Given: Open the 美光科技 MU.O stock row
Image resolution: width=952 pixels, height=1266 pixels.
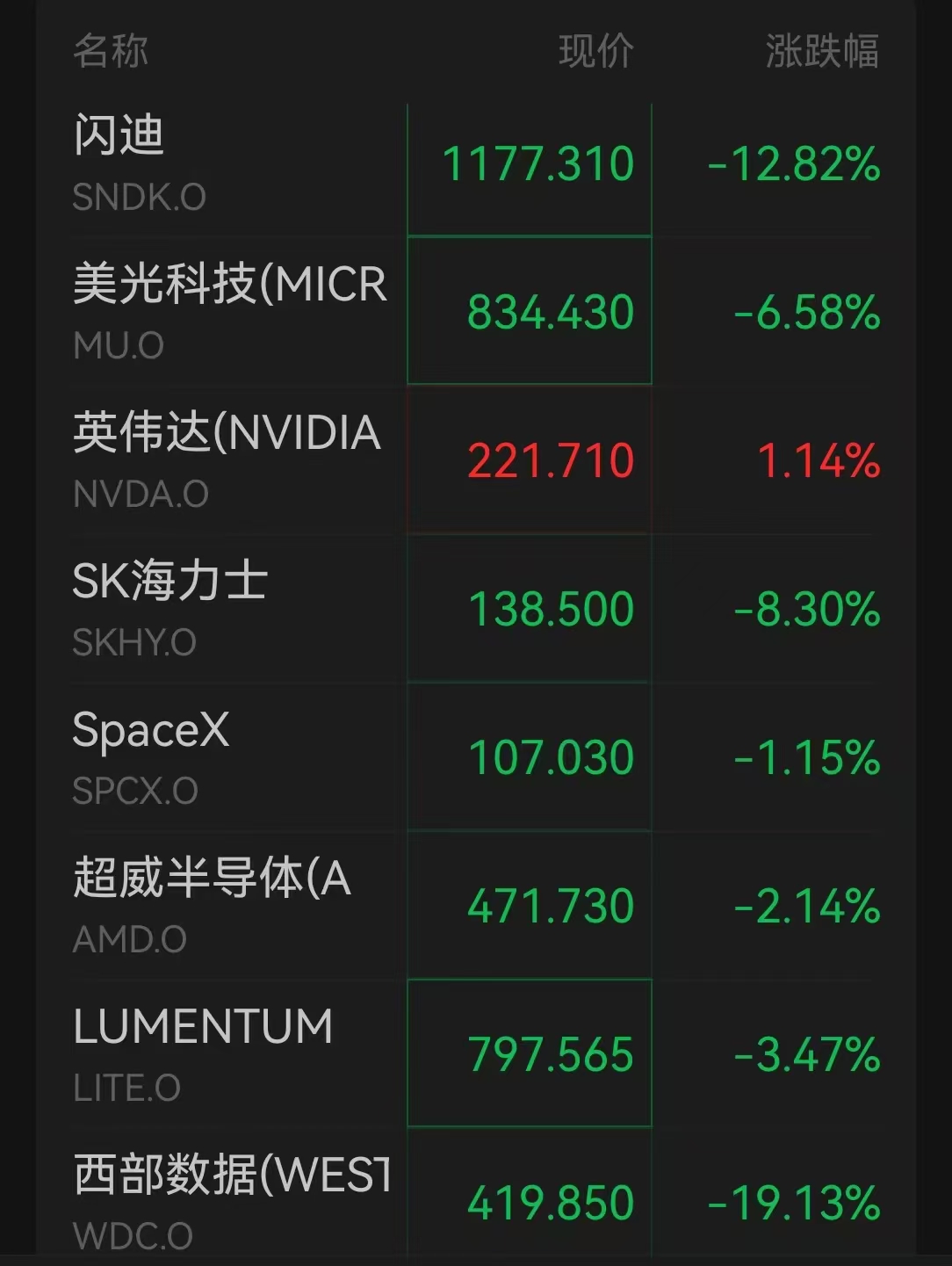Looking at the screenshot, I should coord(476,312).
